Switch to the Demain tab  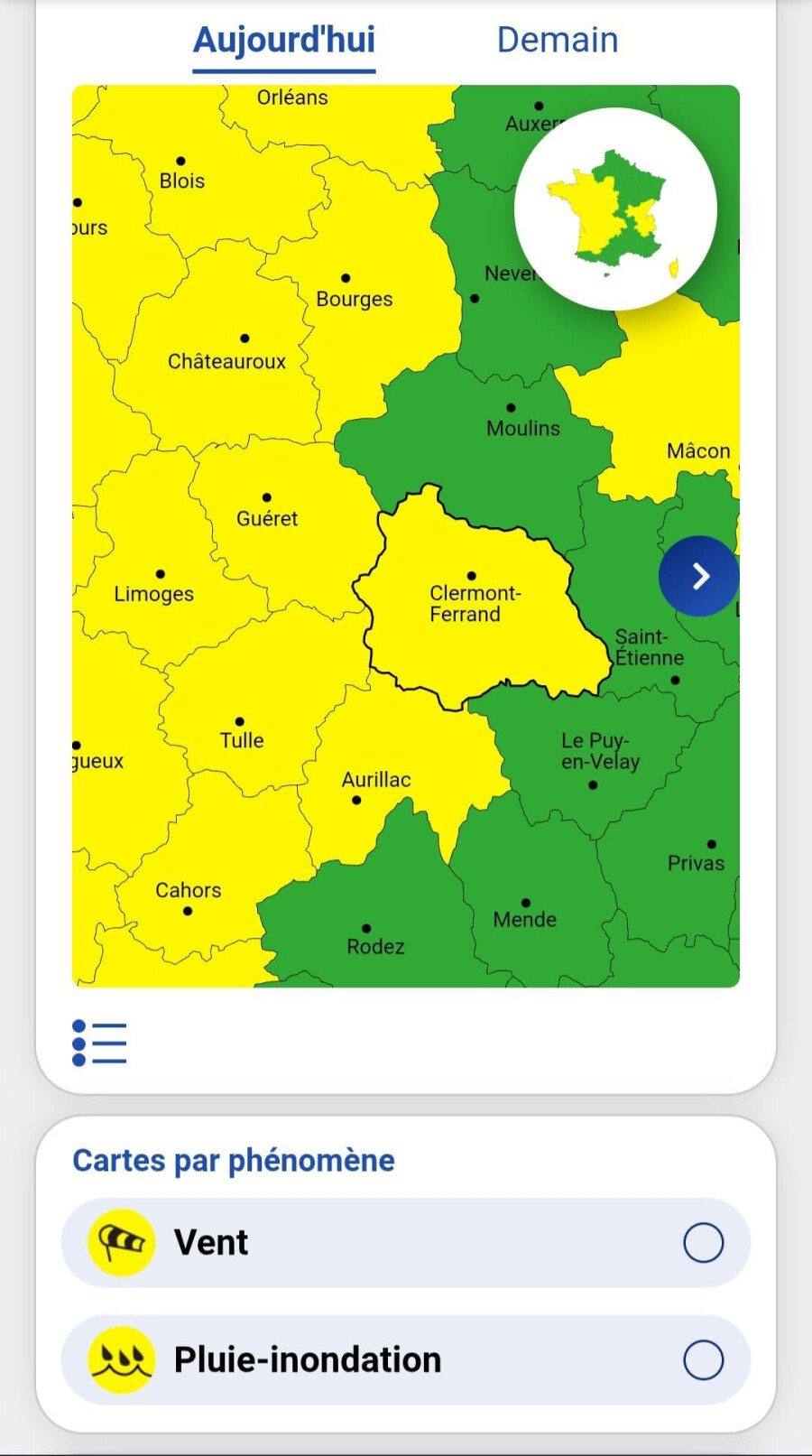click(x=558, y=40)
